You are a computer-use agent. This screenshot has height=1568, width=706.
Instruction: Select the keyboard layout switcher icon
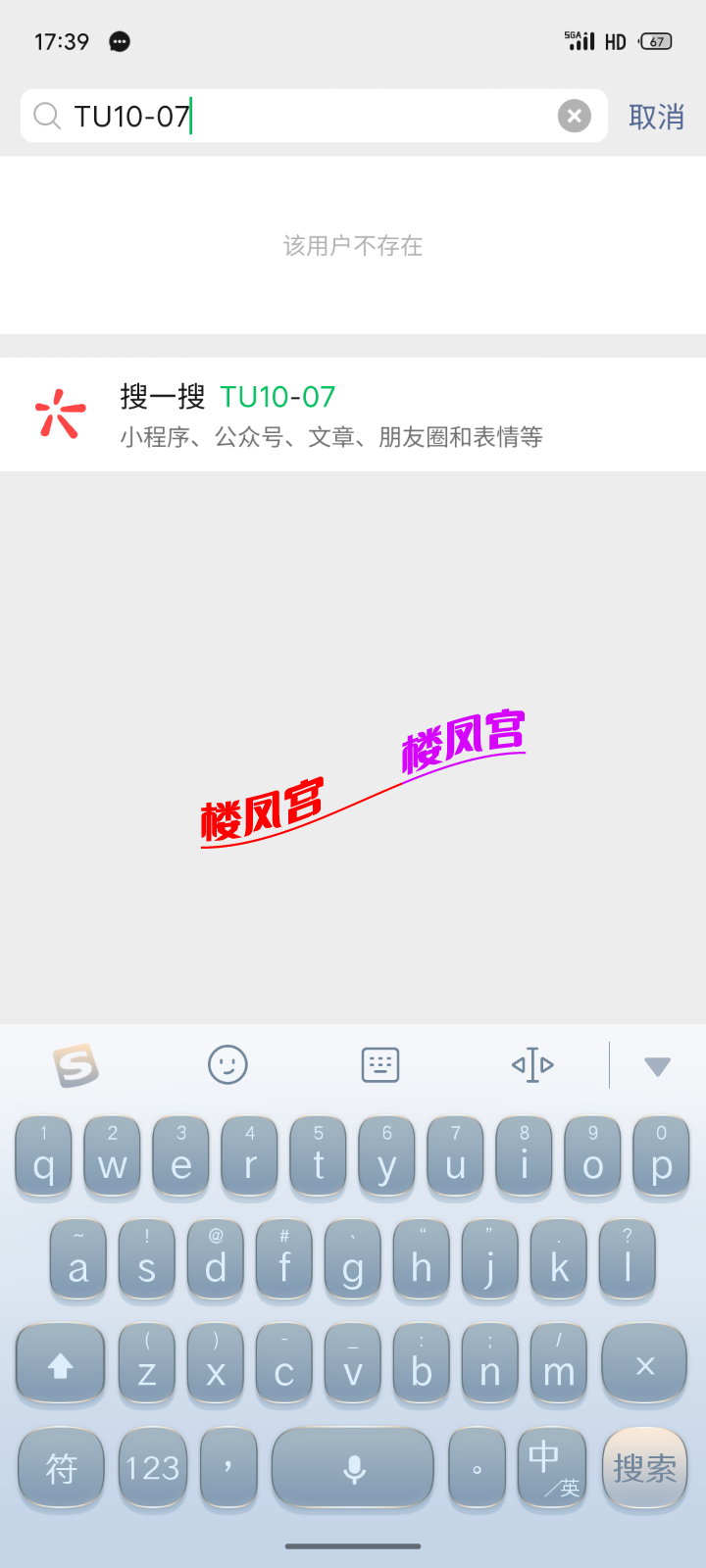379,1064
